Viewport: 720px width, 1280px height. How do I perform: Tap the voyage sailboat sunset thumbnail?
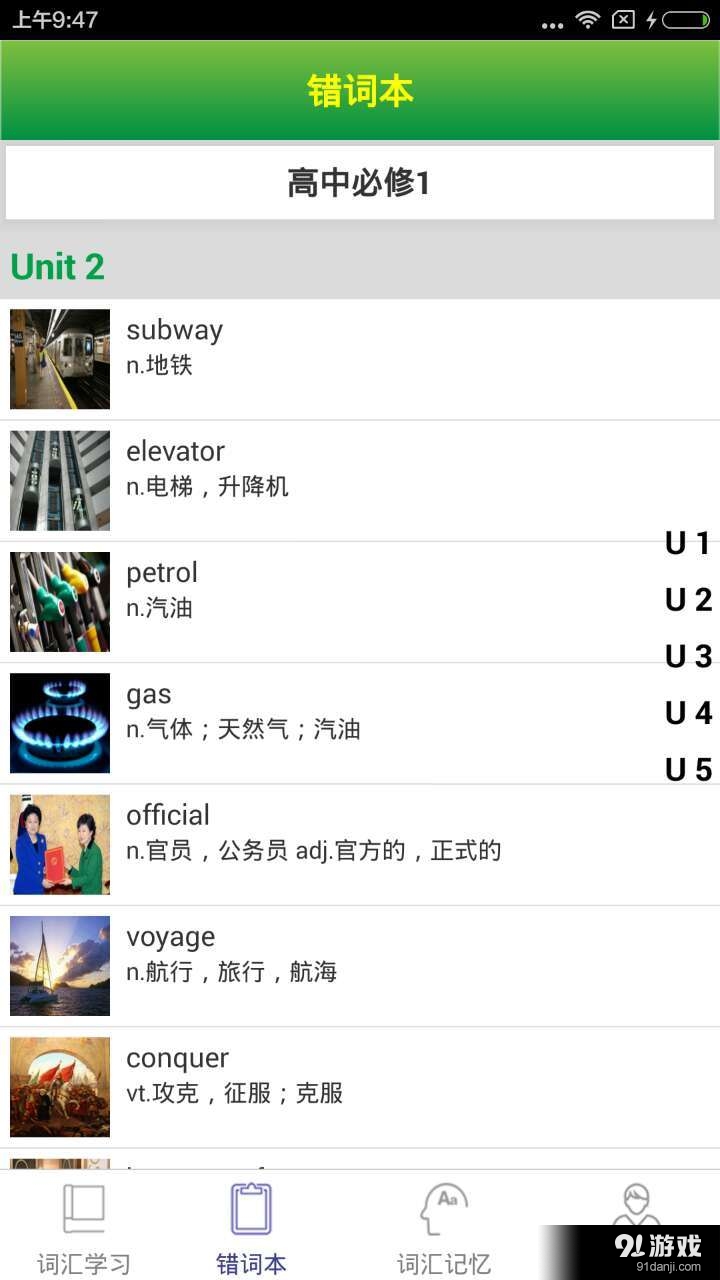pyautogui.click(x=59, y=965)
